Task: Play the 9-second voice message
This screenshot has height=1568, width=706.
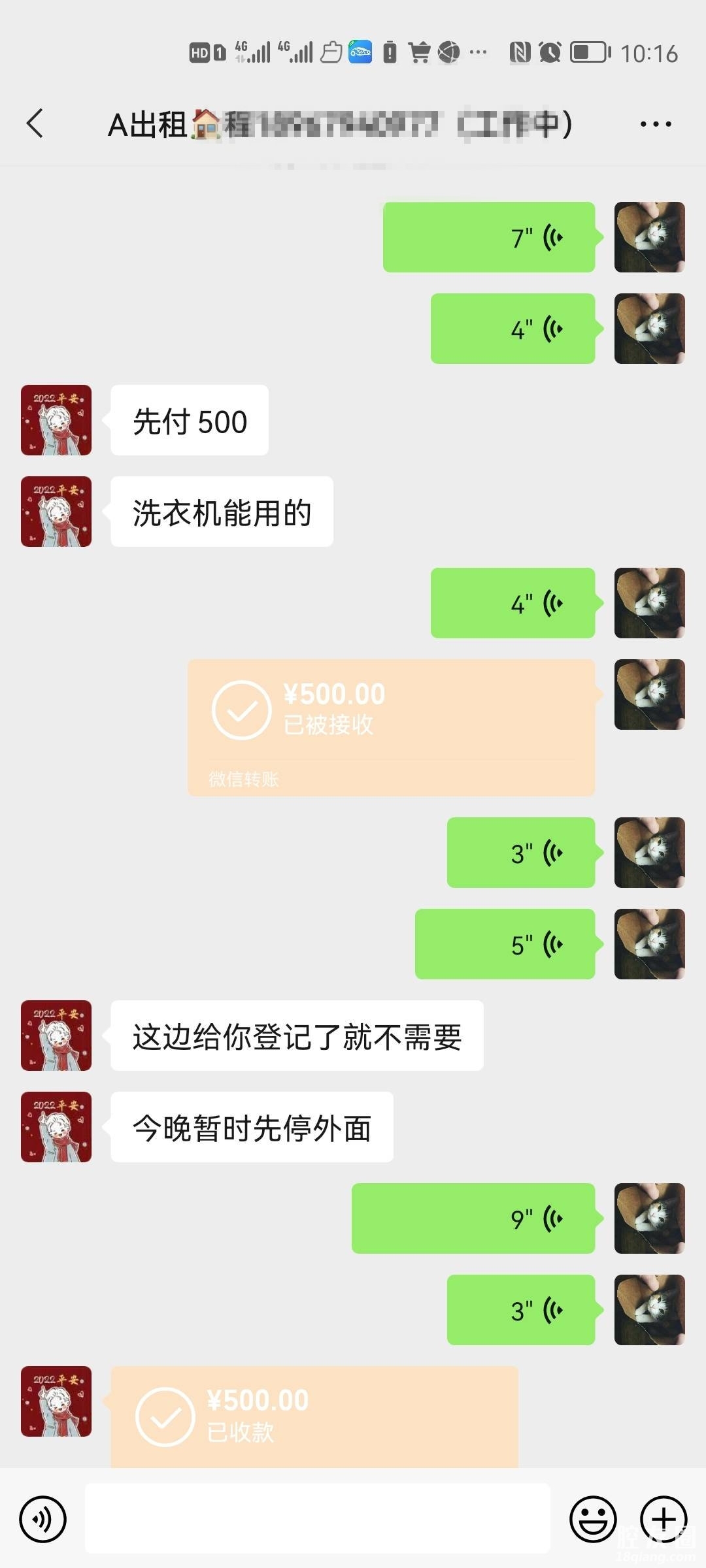Action: coord(473,1218)
